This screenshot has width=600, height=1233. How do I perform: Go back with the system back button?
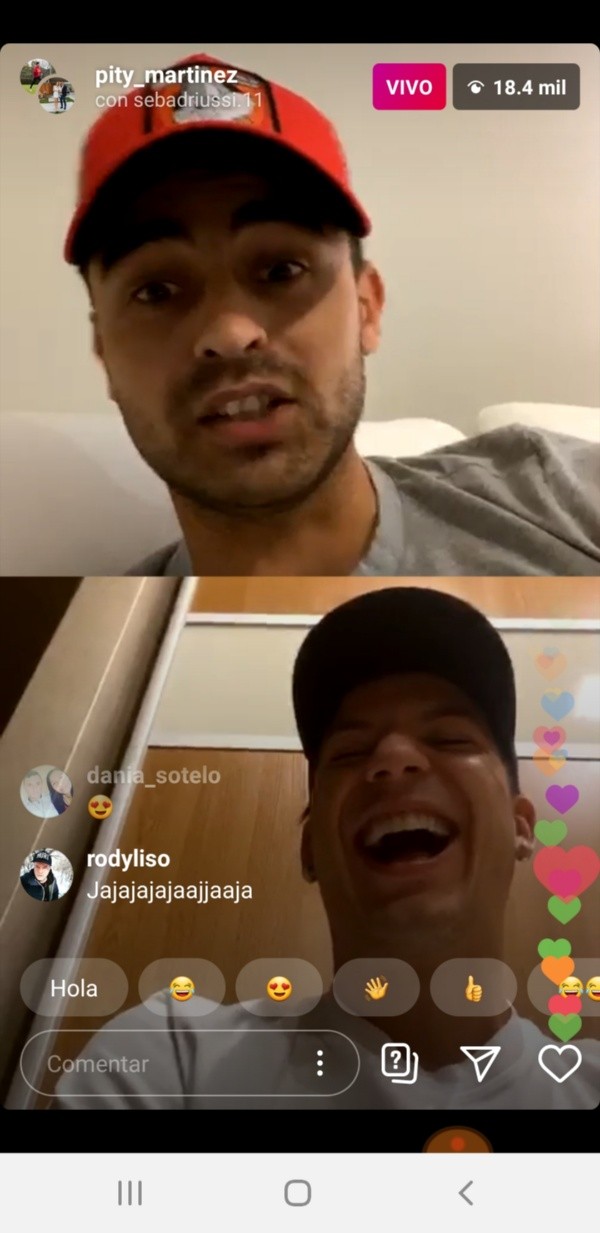coord(465,1192)
